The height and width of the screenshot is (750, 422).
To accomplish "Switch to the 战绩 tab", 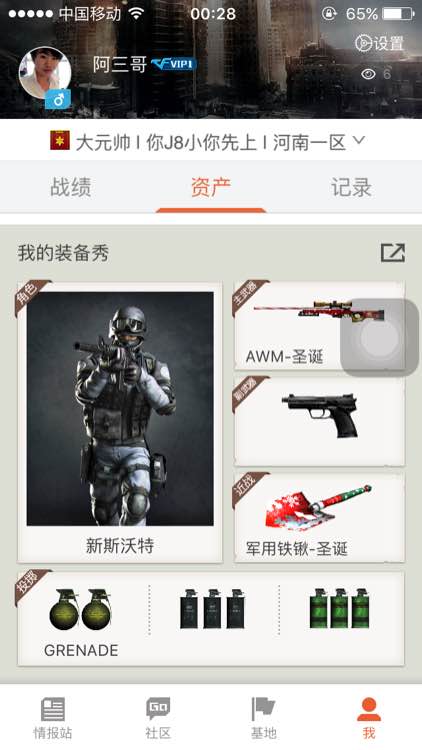I will 70,187.
